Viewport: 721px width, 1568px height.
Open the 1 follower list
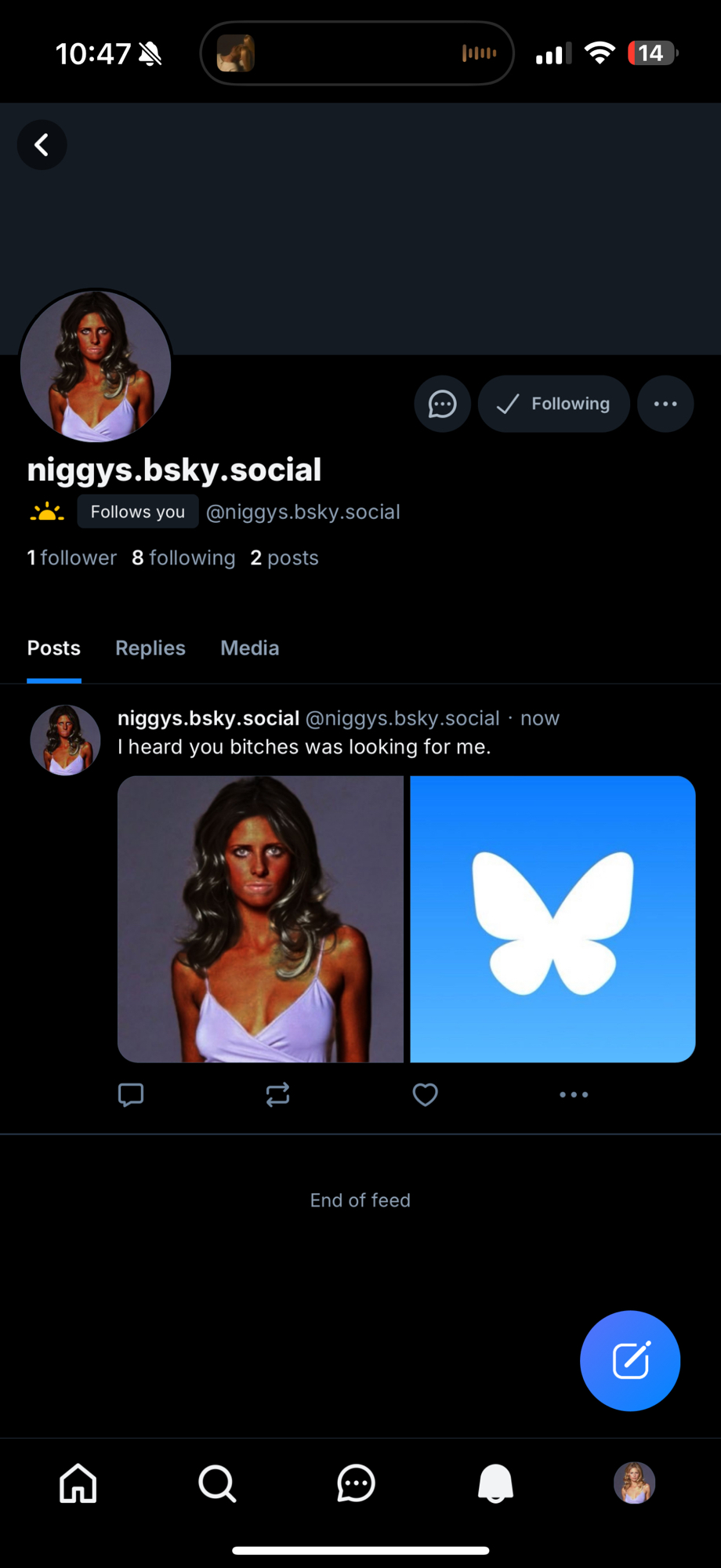coord(71,557)
